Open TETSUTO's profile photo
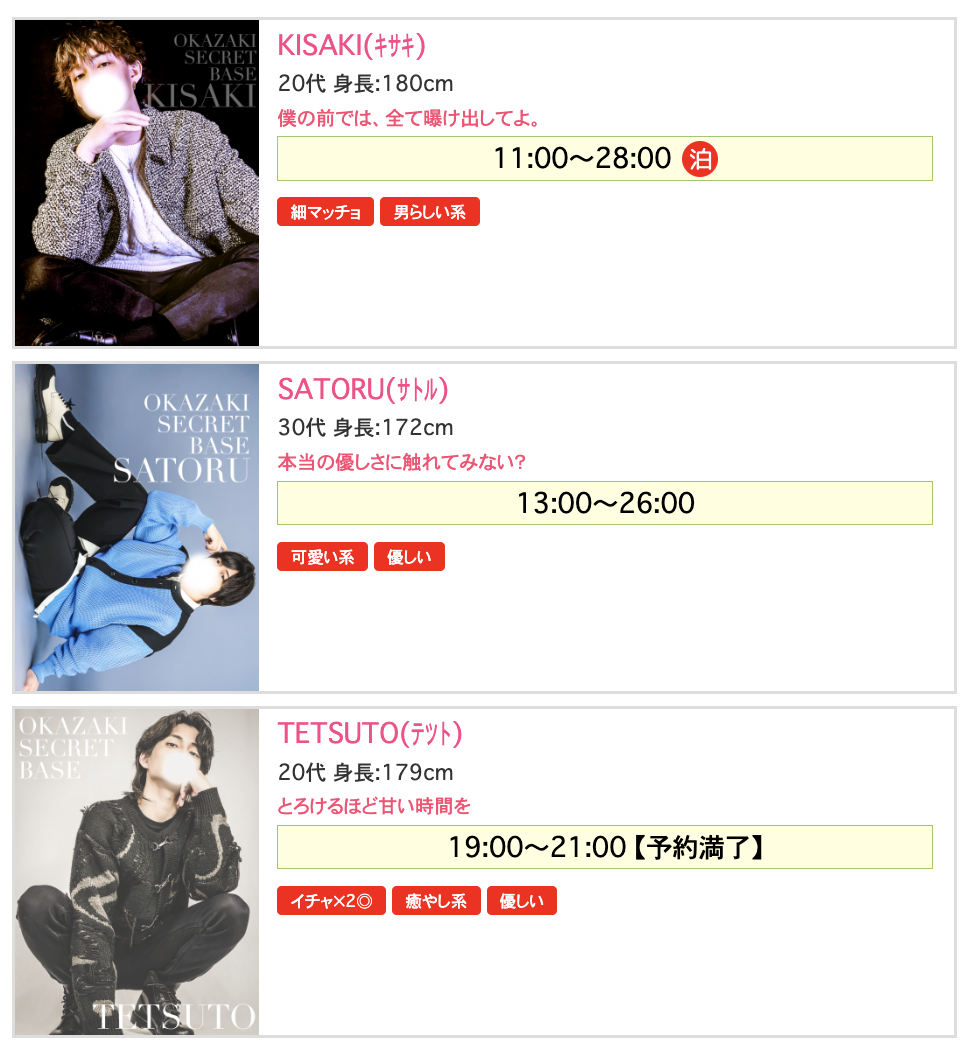This screenshot has height=1052, width=974. (x=137, y=871)
